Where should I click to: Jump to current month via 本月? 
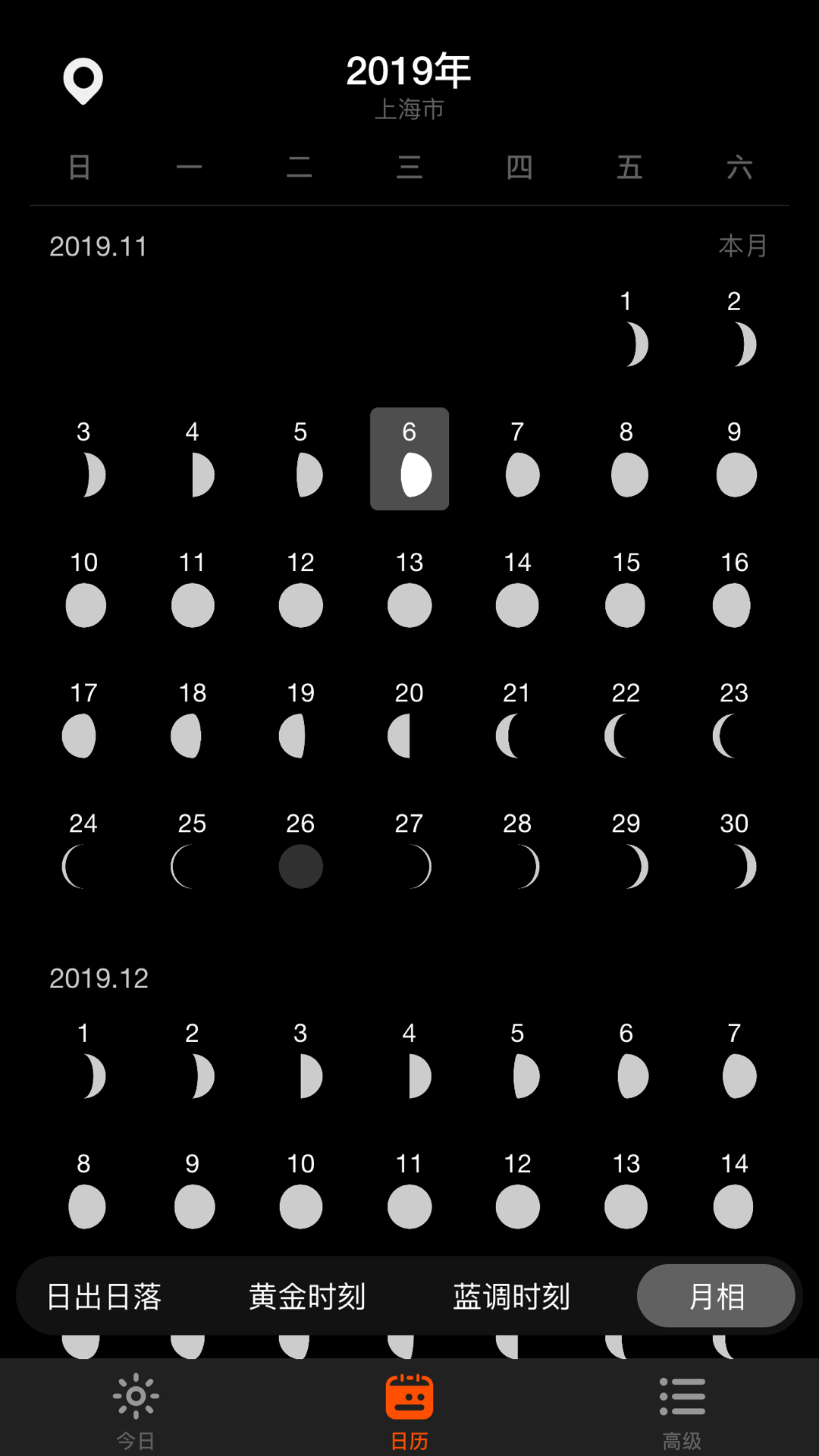pyautogui.click(x=742, y=246)
